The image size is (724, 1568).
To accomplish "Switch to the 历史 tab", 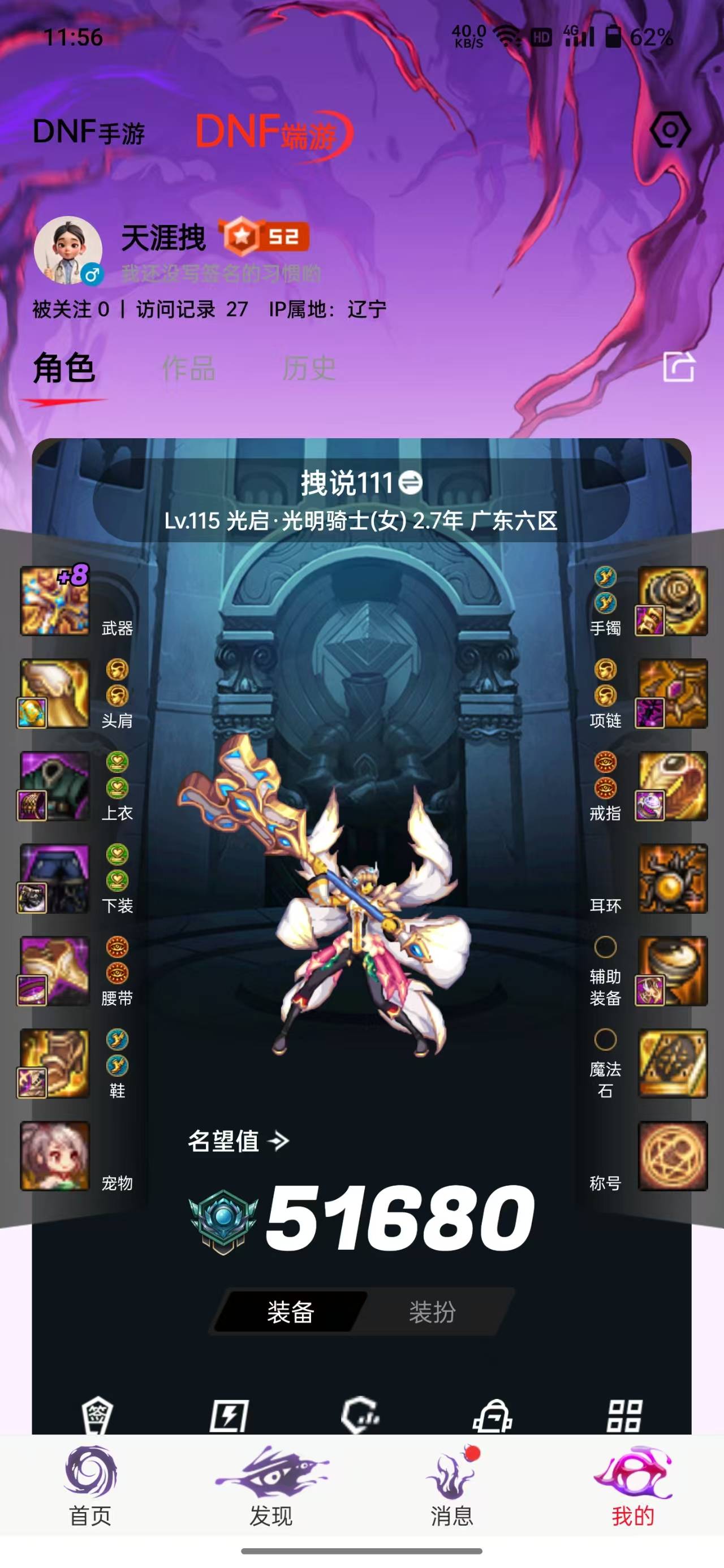I will 309,369.
